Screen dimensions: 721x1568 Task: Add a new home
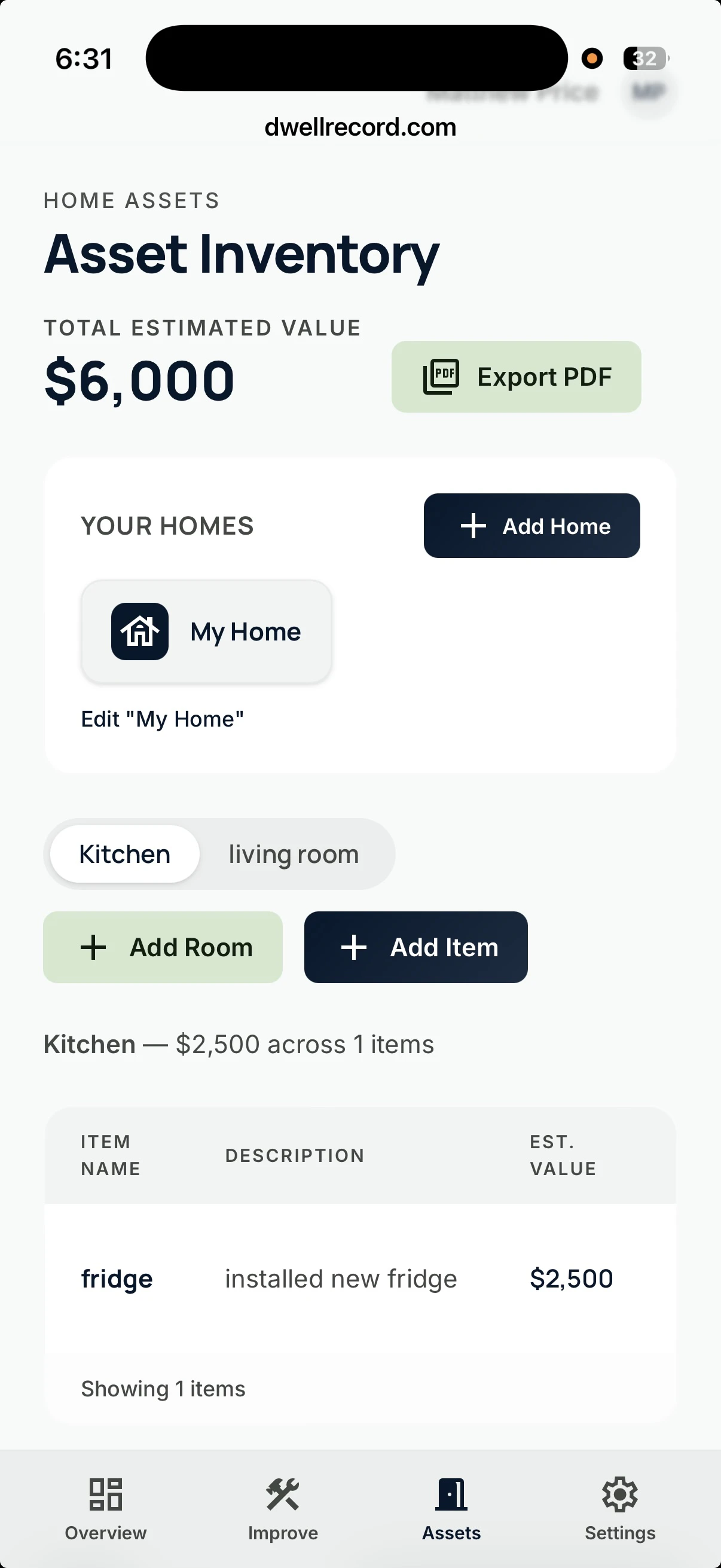pyautogui.click(x=531, y=526)
